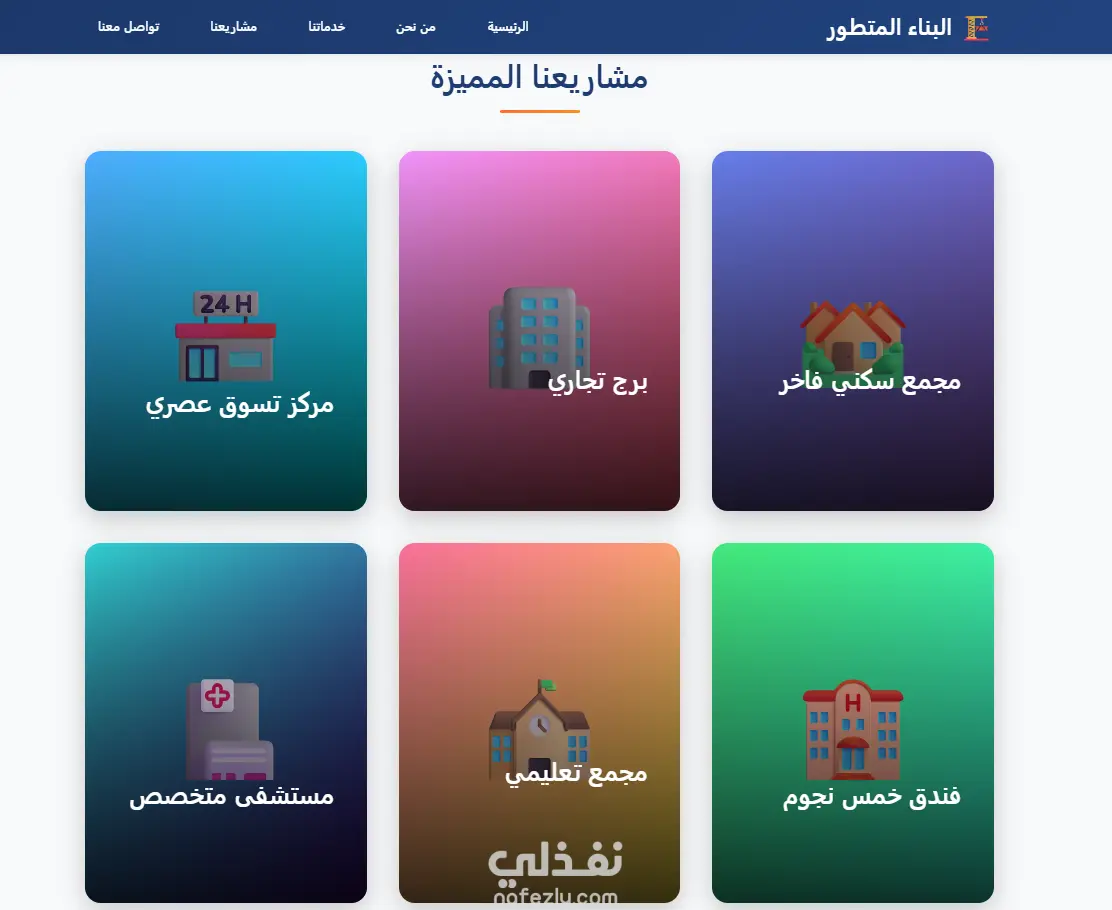Jump to مشاريعنا in the navigation bar
The width and height of the screenshot is (1112, 910).
[234, 27]
